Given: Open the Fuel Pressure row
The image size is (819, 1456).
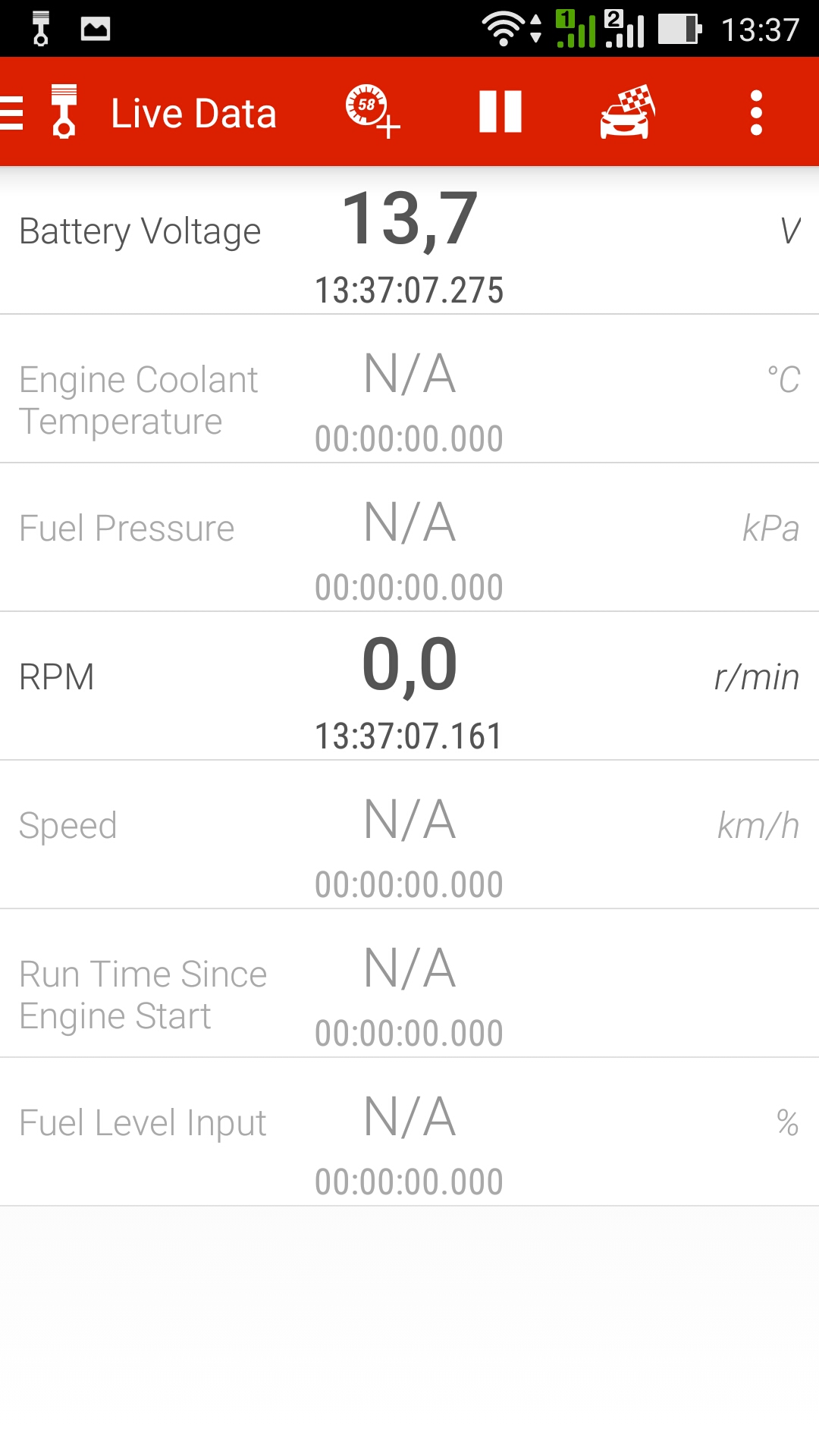Looking at the screenshot, I should 409,538.
